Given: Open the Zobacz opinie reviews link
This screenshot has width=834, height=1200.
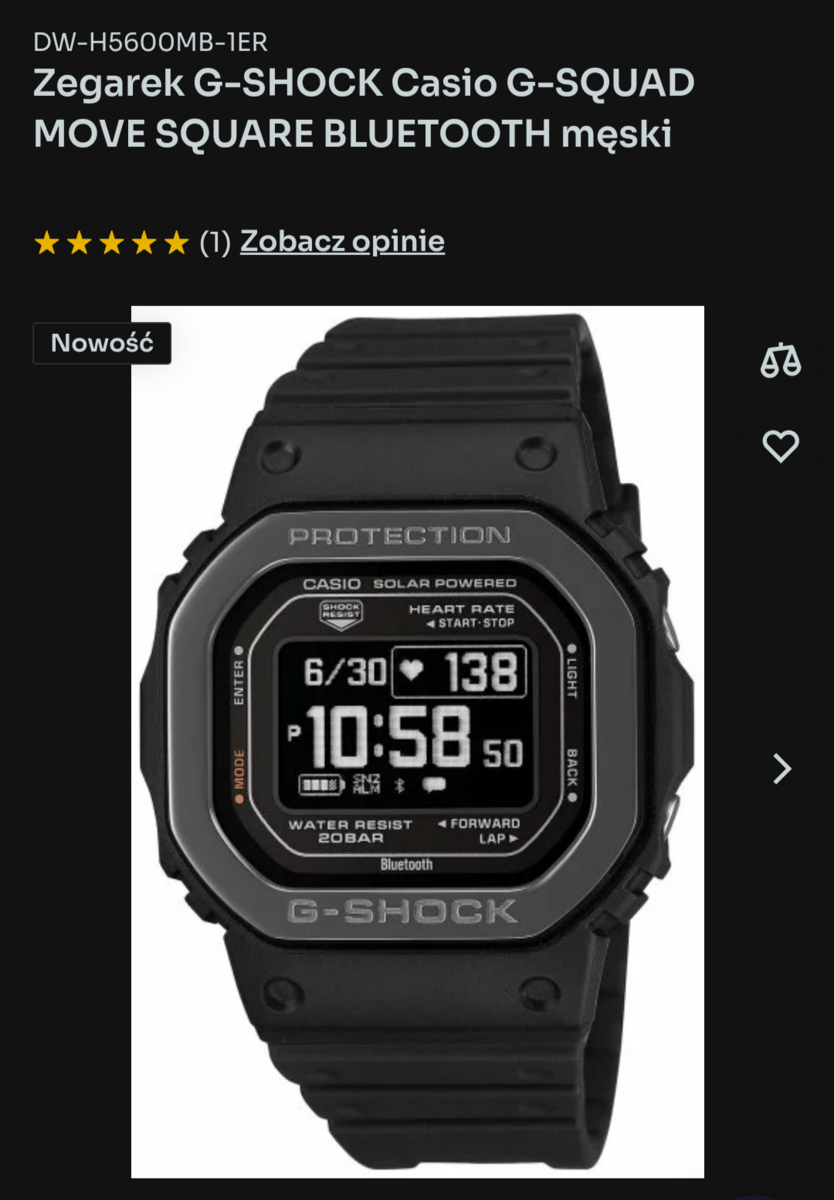Looking at the screenshot, I should tap(342, 241).
